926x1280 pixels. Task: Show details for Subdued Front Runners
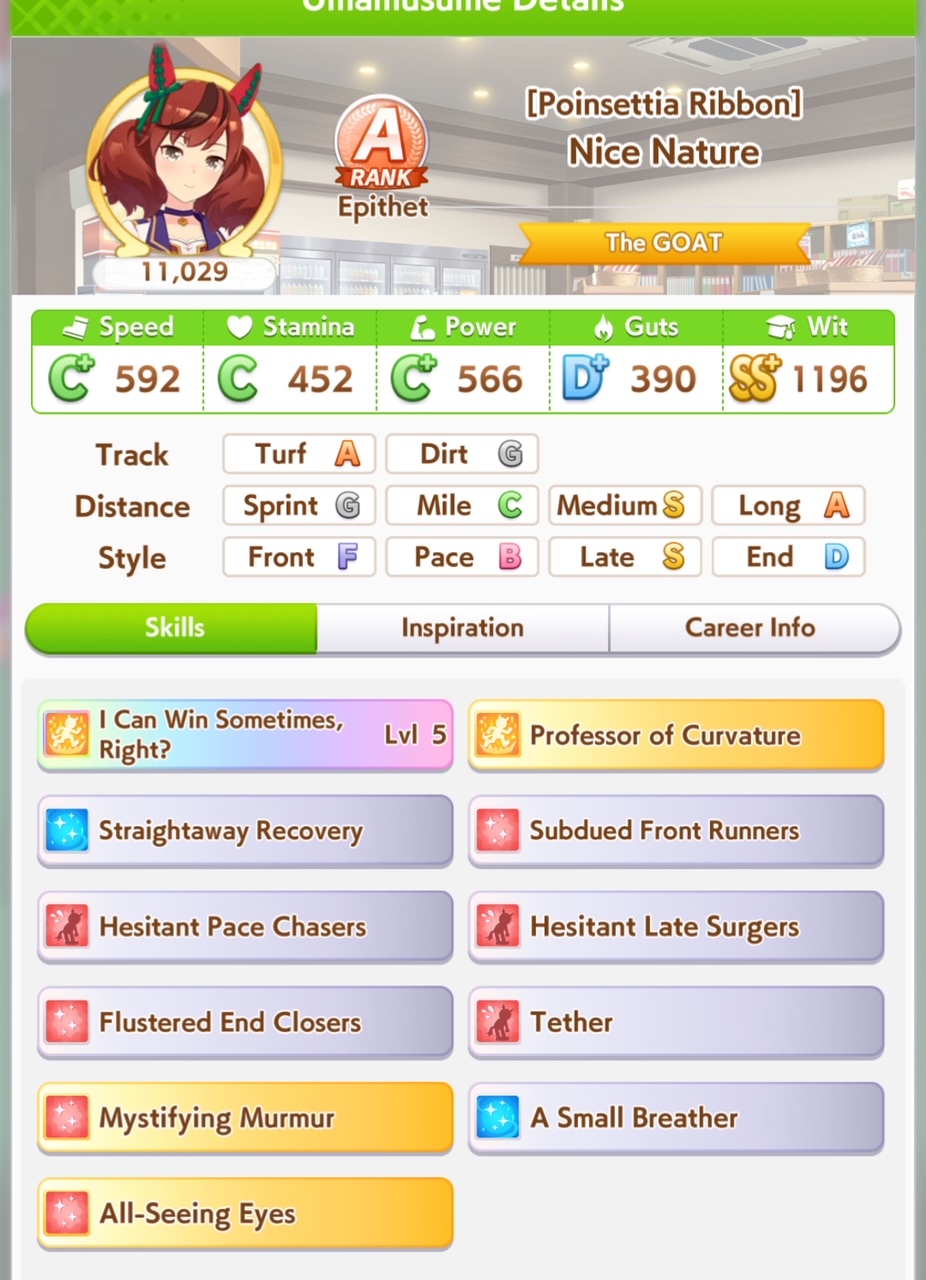tap(676, 831)
